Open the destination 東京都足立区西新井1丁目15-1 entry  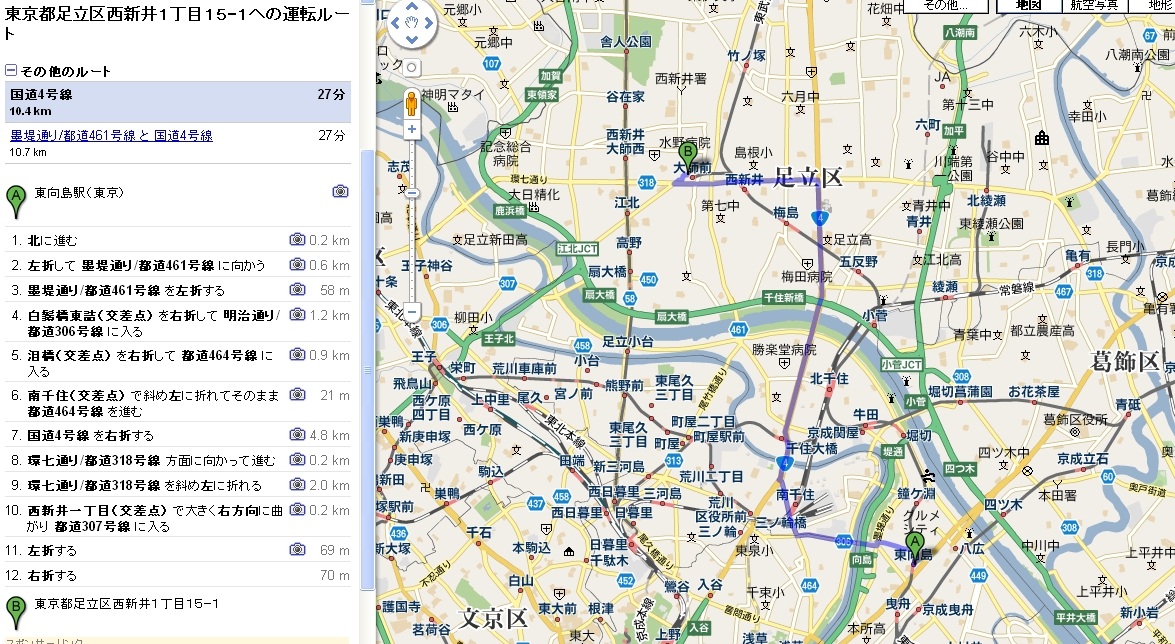(126, 604)
